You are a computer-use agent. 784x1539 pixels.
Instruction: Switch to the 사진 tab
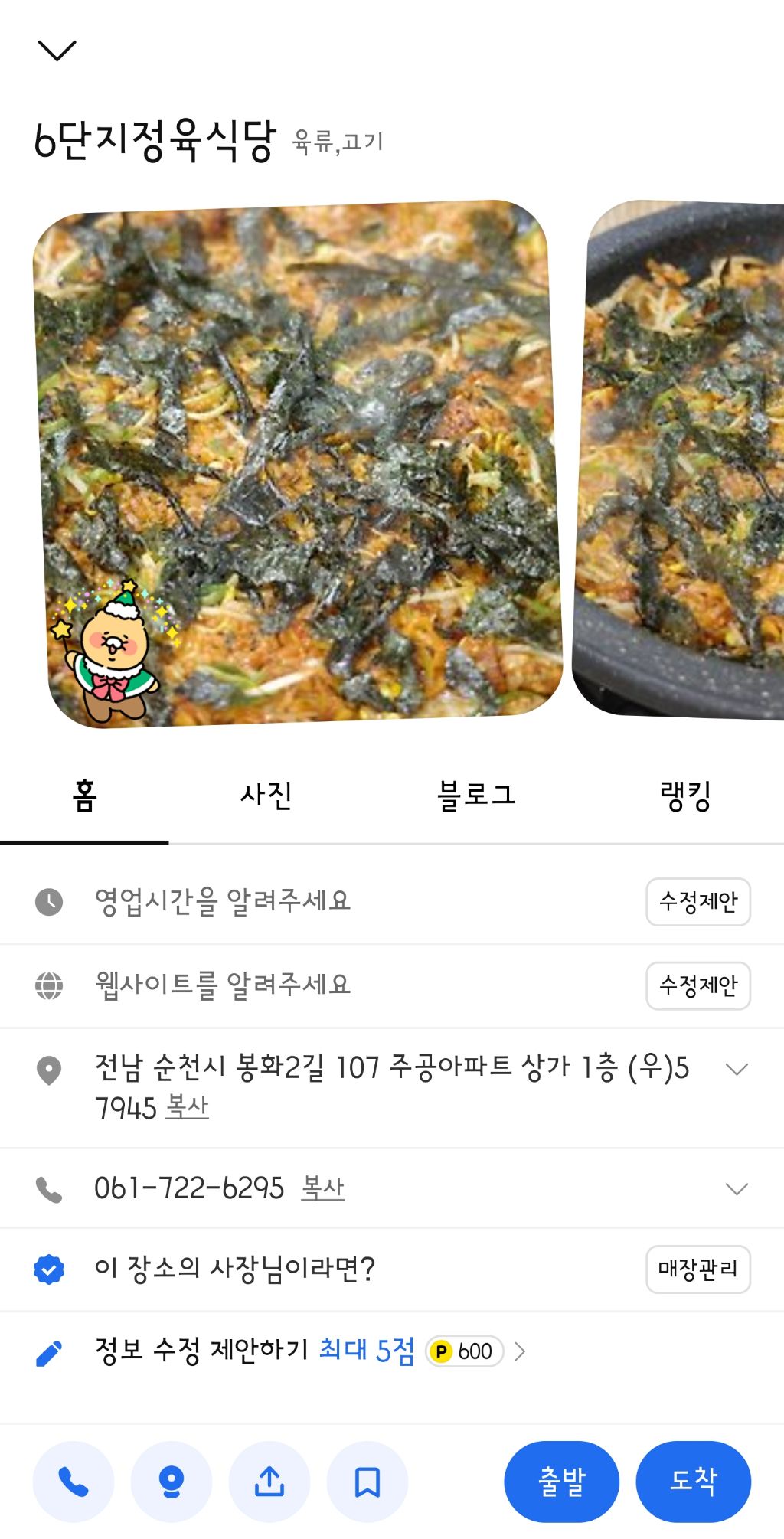click(266, 795)
